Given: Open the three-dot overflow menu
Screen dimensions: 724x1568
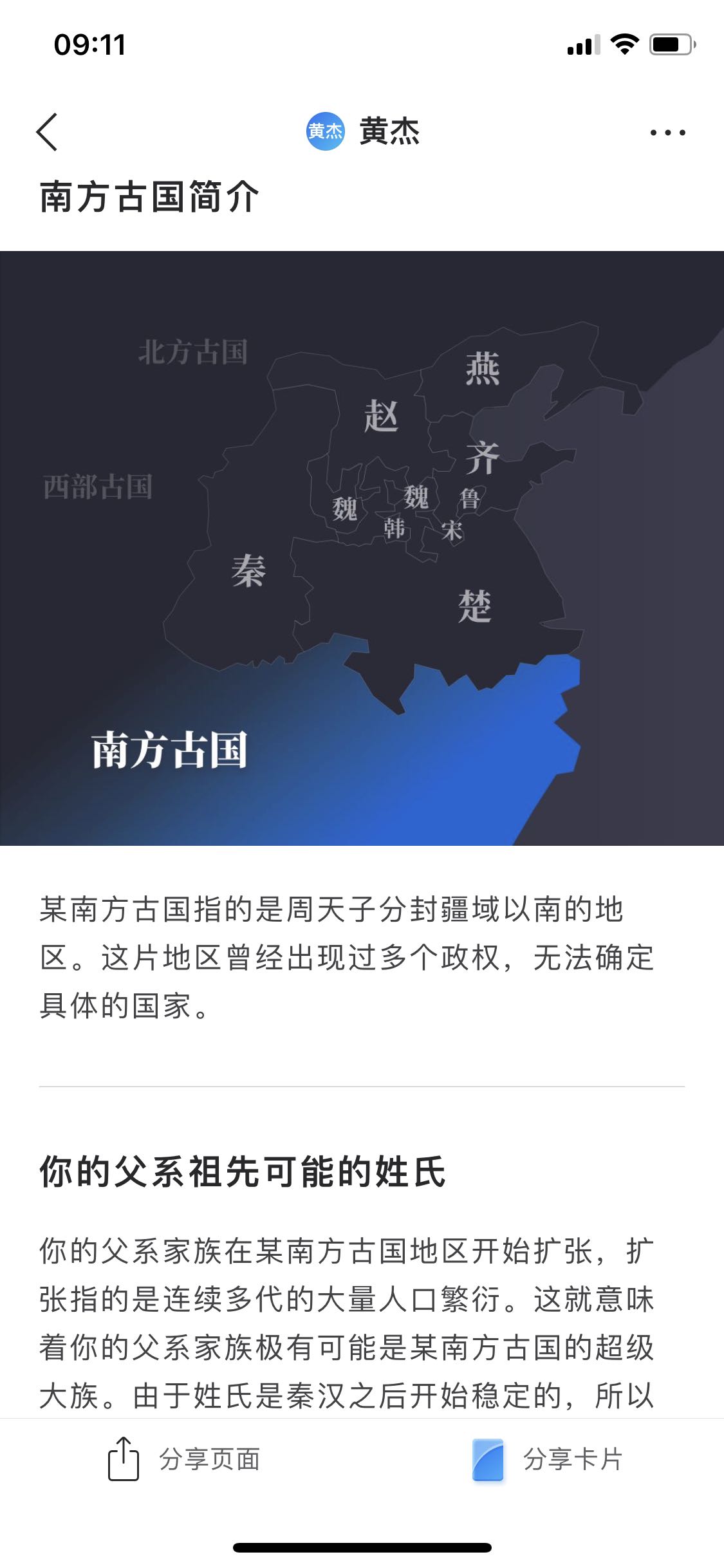Looking at the screenshot, I should click(667, 133).
